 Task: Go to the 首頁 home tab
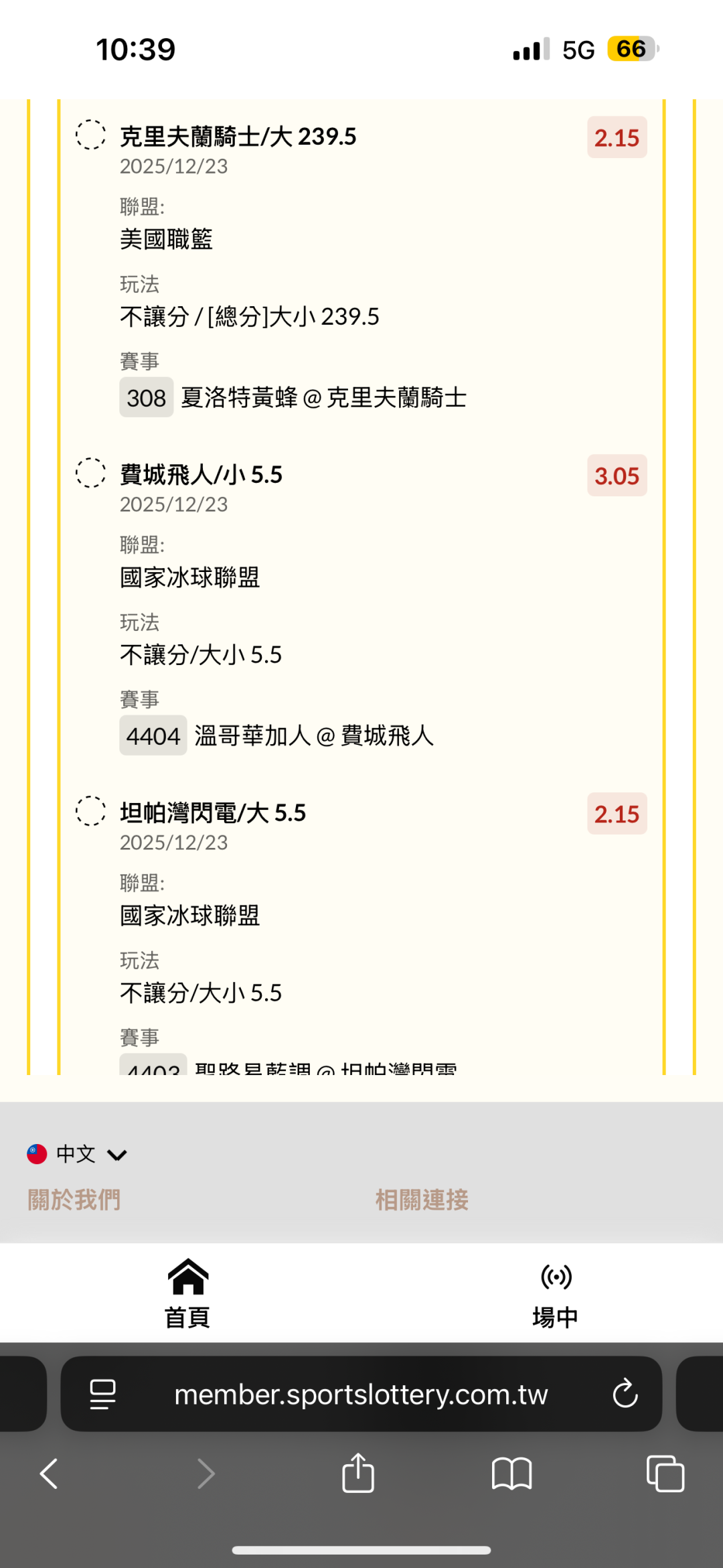(187, 1293)
